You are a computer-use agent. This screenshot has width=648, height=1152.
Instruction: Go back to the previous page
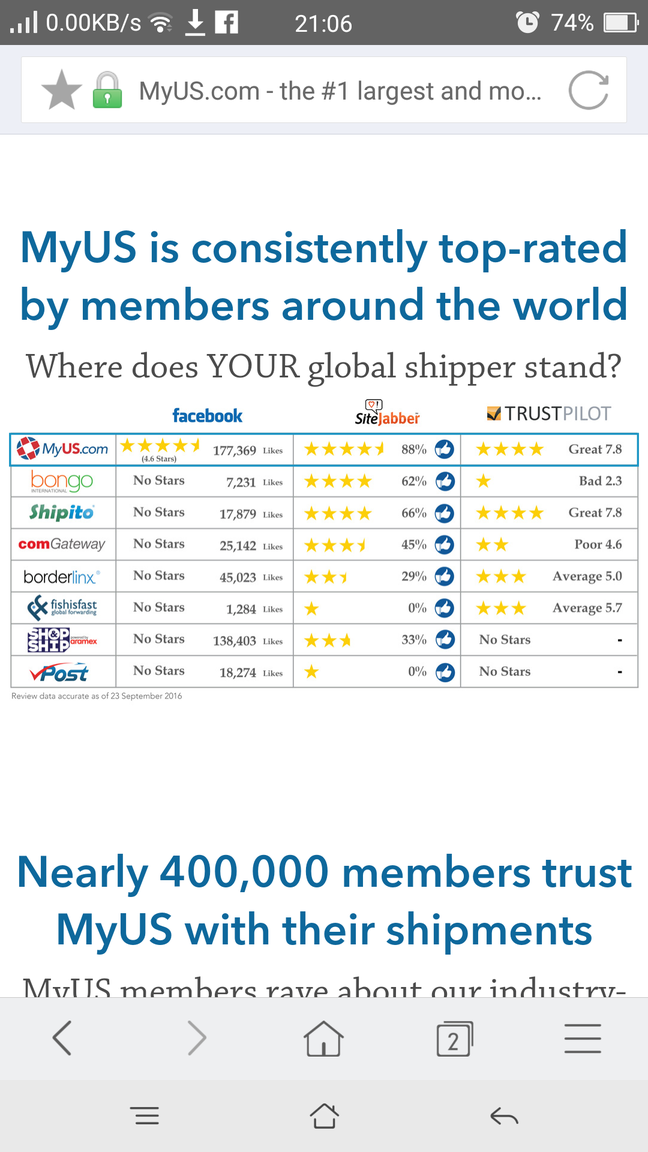click(62, 1039)
